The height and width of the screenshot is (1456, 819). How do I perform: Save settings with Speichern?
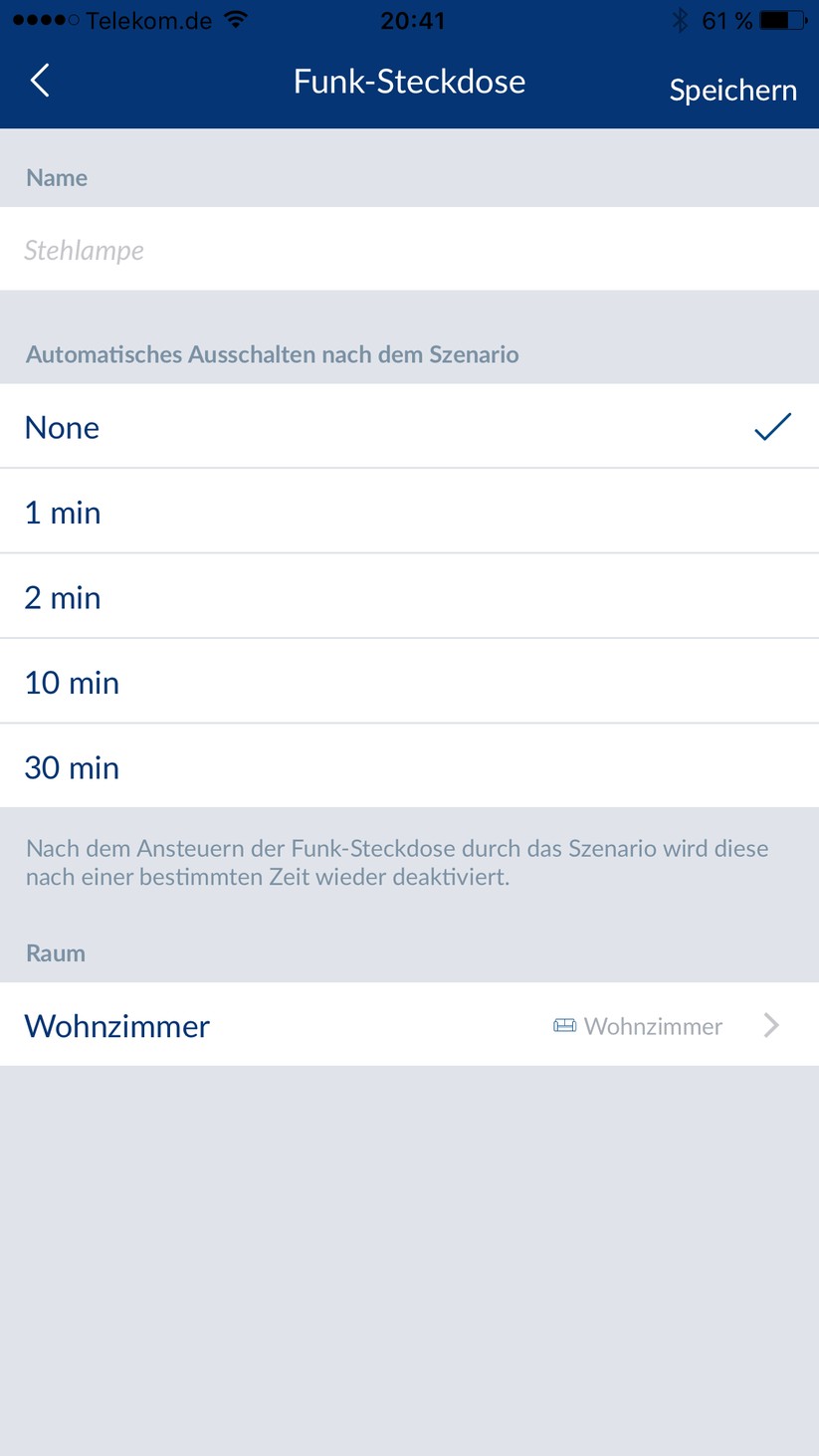click(732, 90)
